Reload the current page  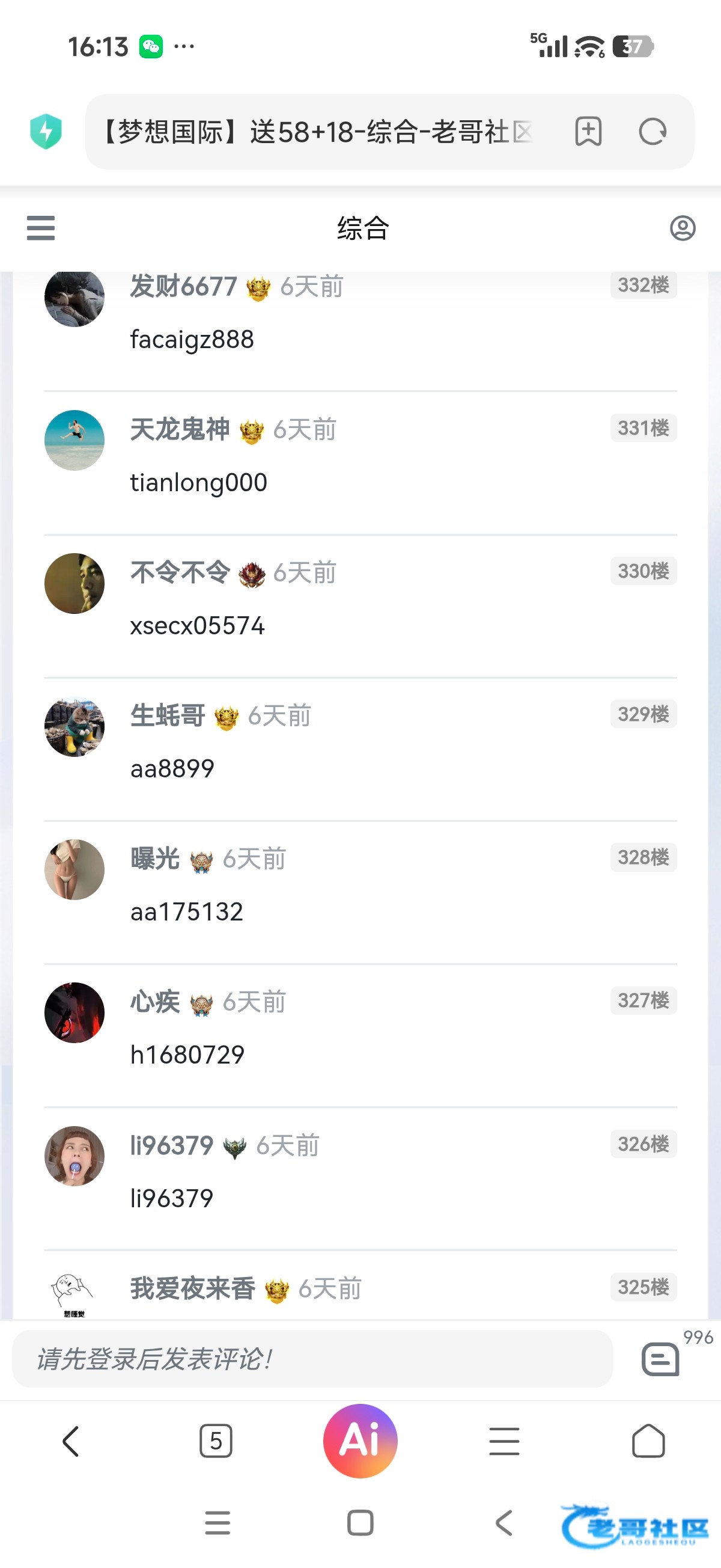(x=653, y=132)
